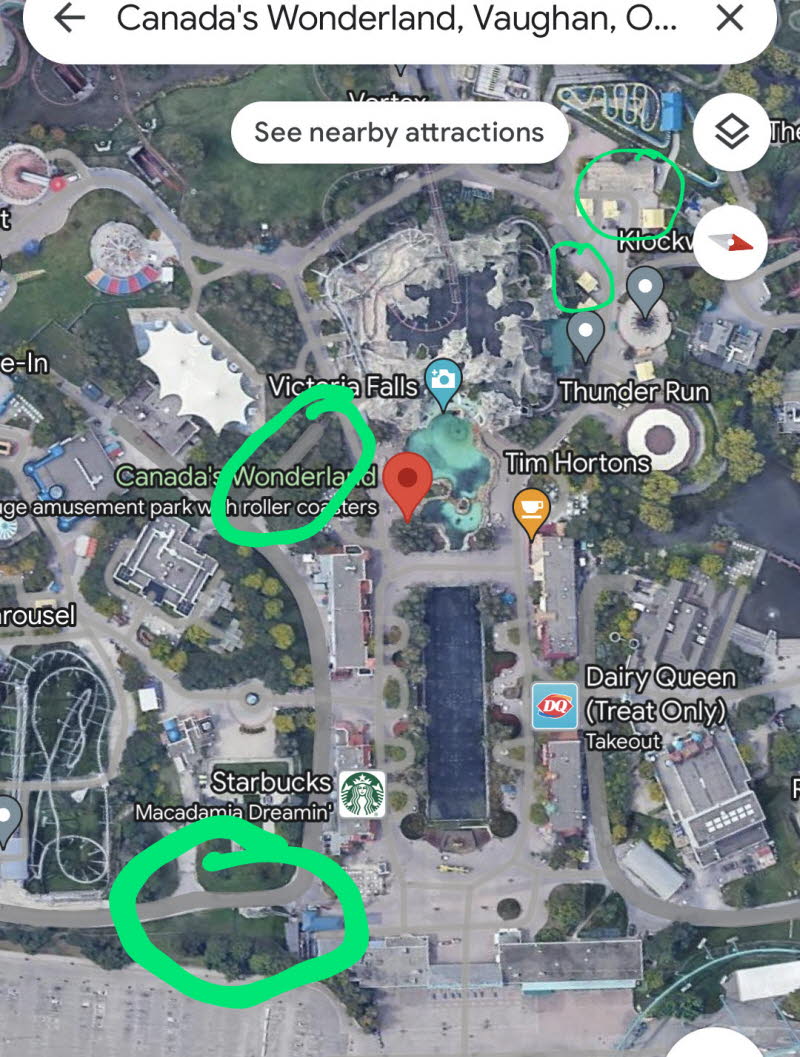Open the map layers button
Screen dimensions: 800x1057
pyautogui.click(x=733, y=132)
